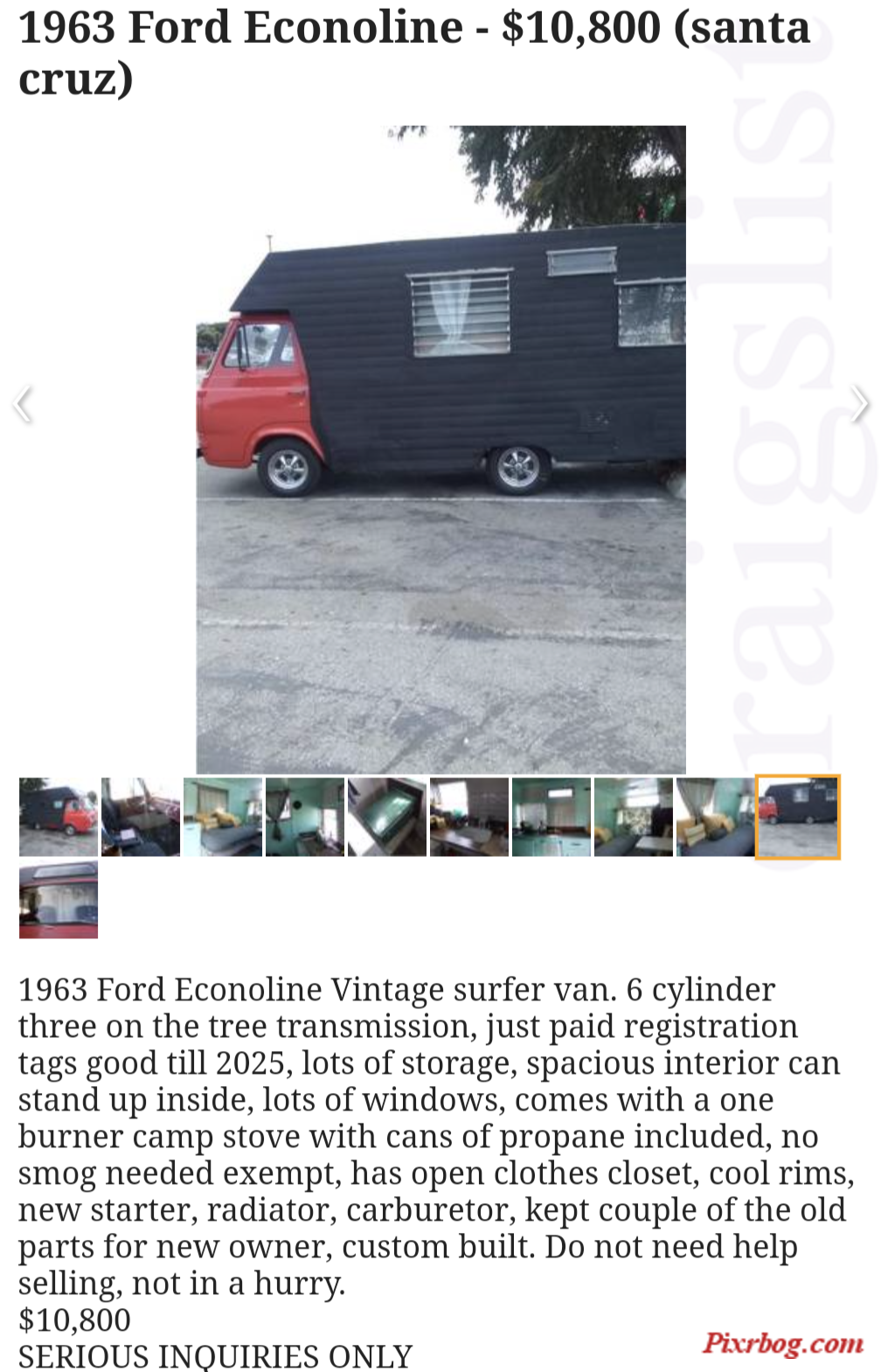
Task: Show last thumbnail of red cab windshield
Action: 59,900
